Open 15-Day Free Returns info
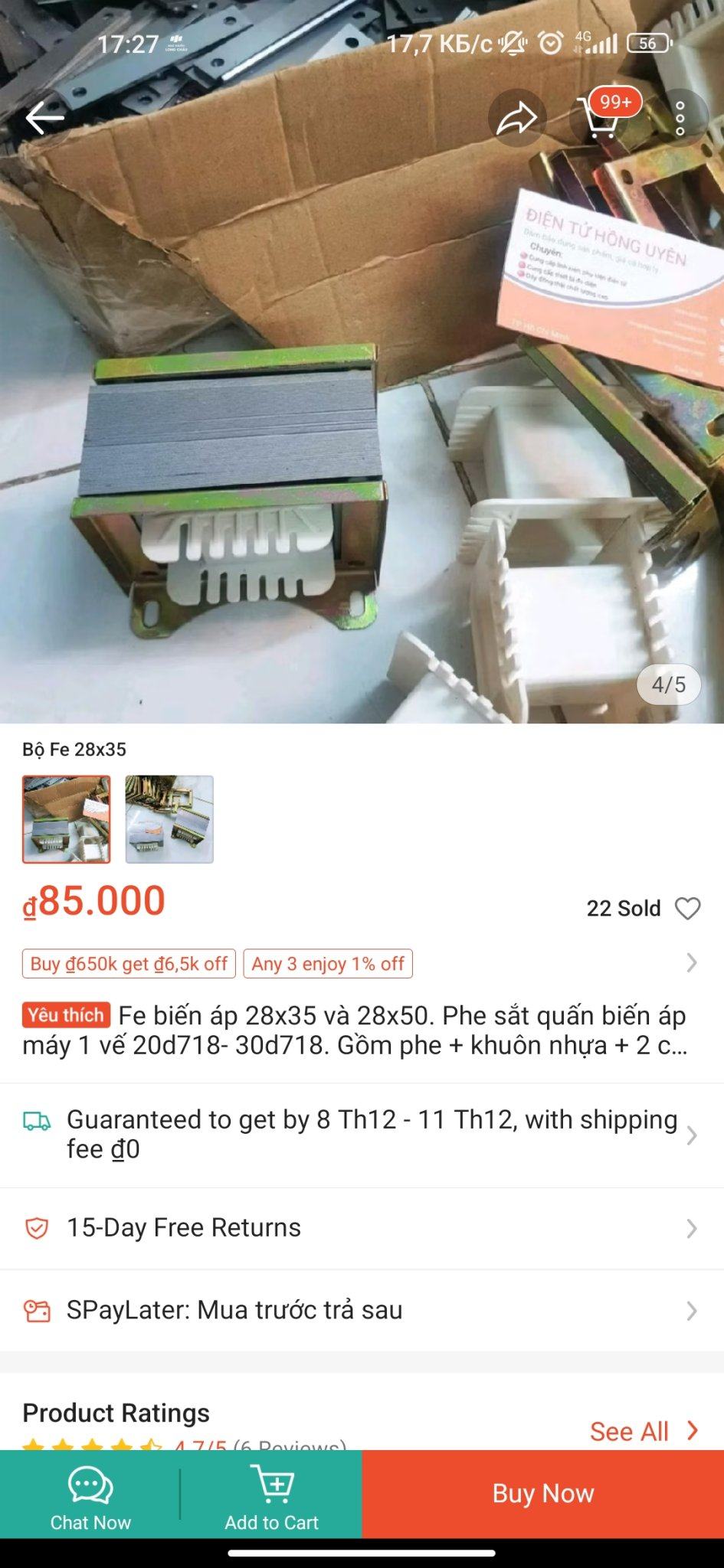The height and width of the screenshot is (1568, 724). coord(362,1228)
